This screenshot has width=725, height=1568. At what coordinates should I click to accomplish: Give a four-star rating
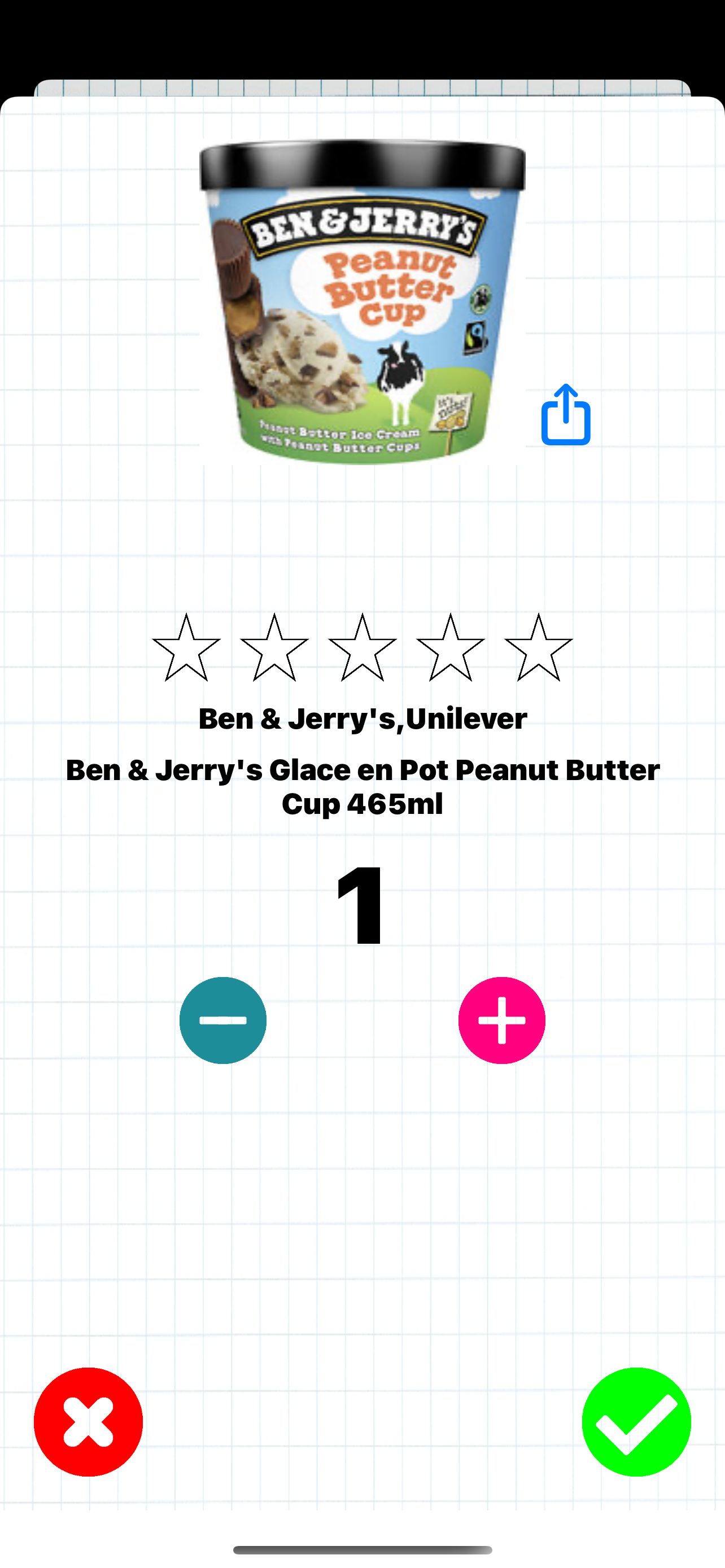click(451, 649)
